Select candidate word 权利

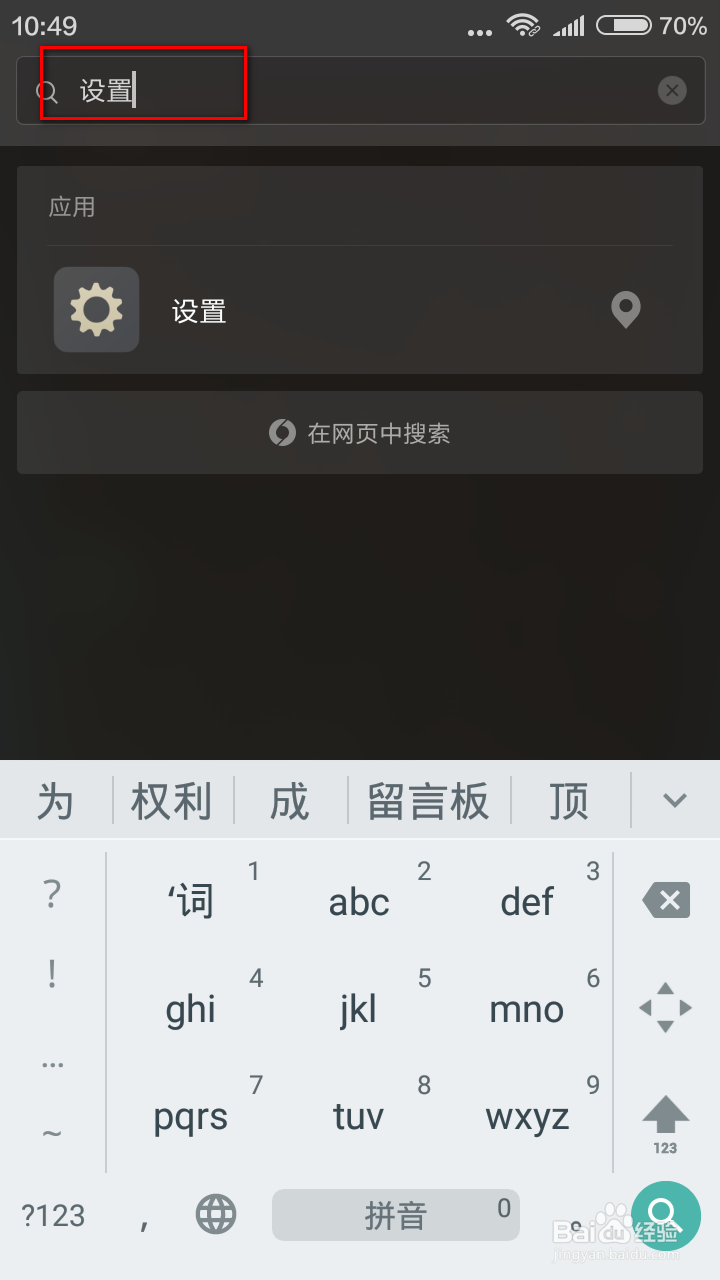pos(170,799)
